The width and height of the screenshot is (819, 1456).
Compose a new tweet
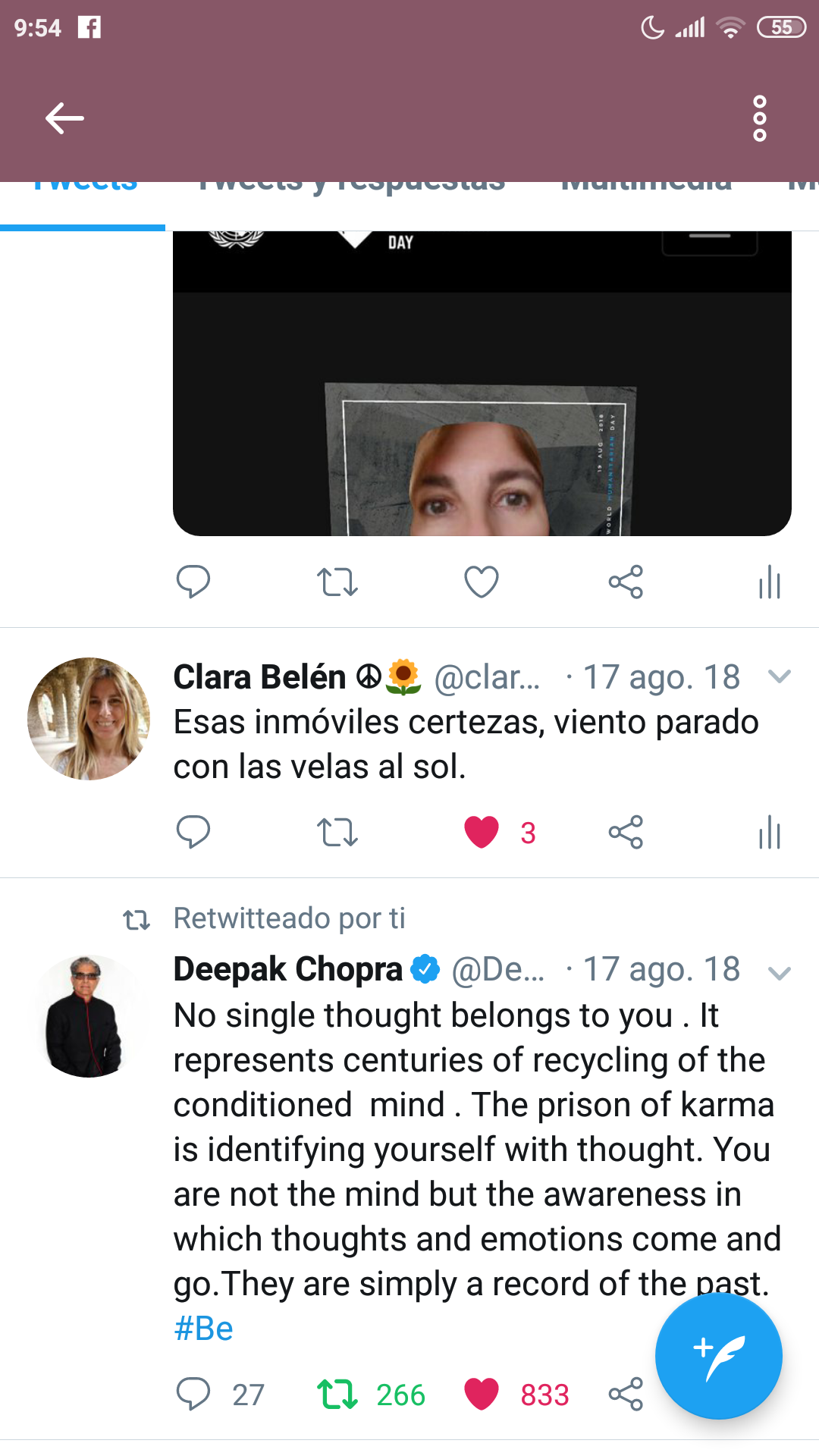718,1356
